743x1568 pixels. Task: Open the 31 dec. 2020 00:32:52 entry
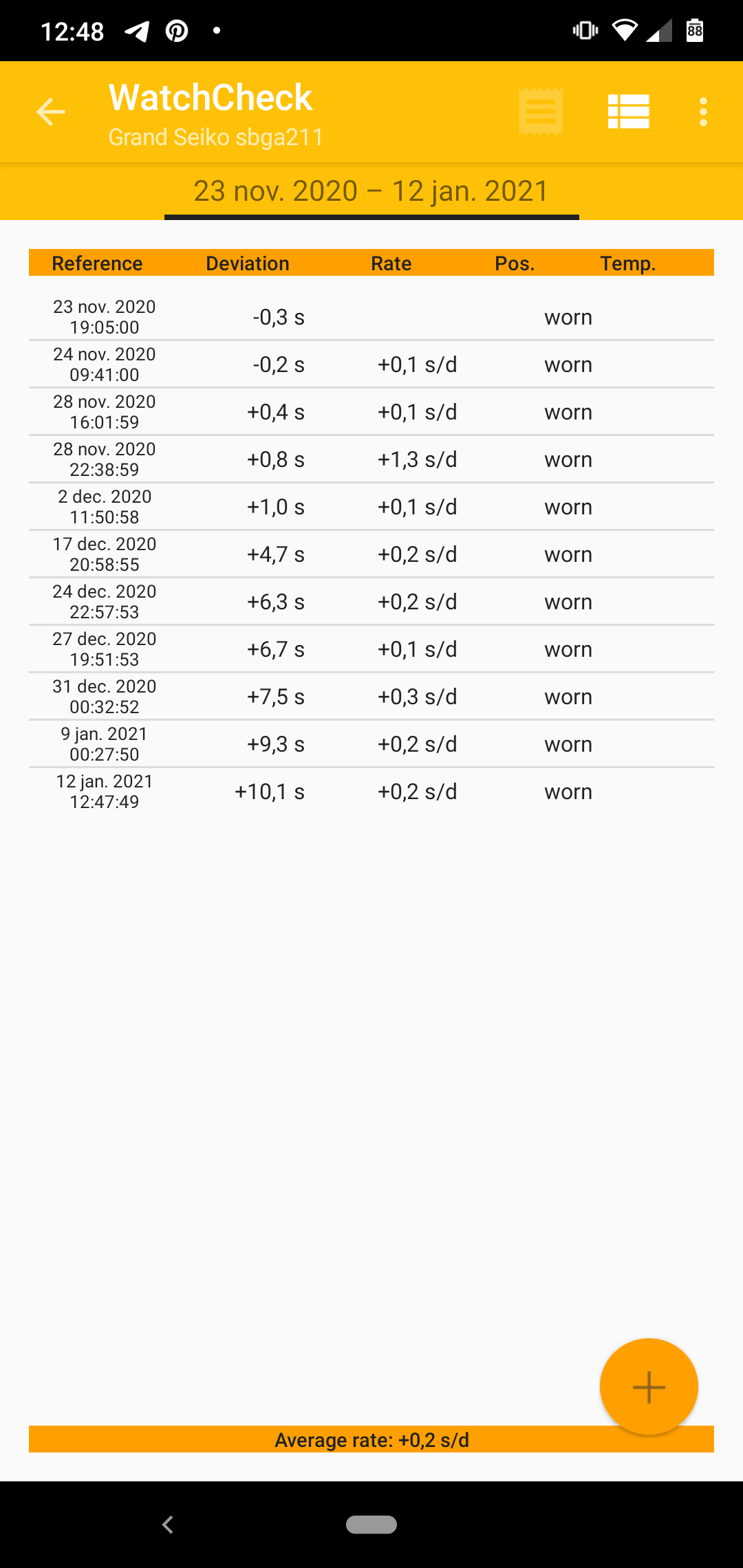pyautogui.click(x=371, y=697)
